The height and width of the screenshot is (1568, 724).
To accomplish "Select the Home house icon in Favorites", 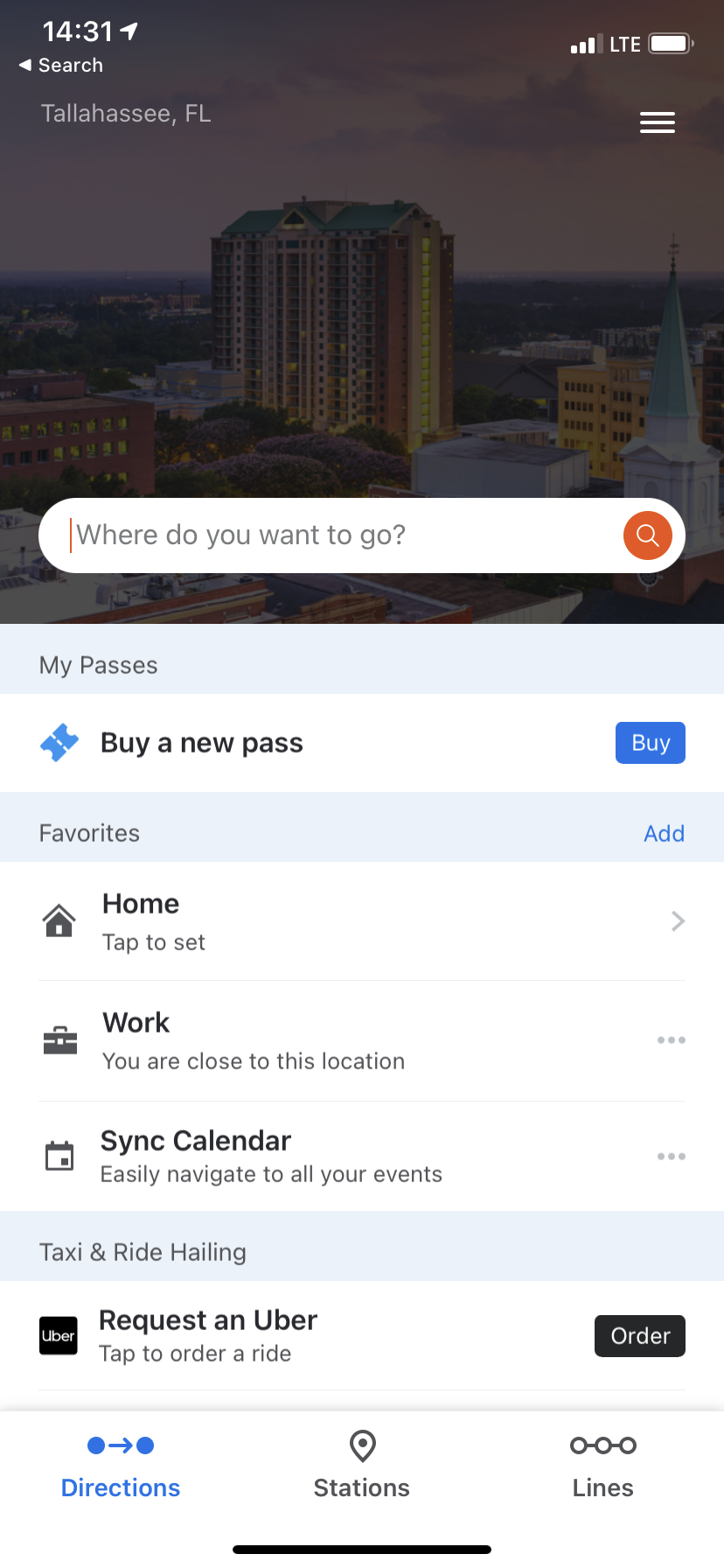I will tap(59, 920).
